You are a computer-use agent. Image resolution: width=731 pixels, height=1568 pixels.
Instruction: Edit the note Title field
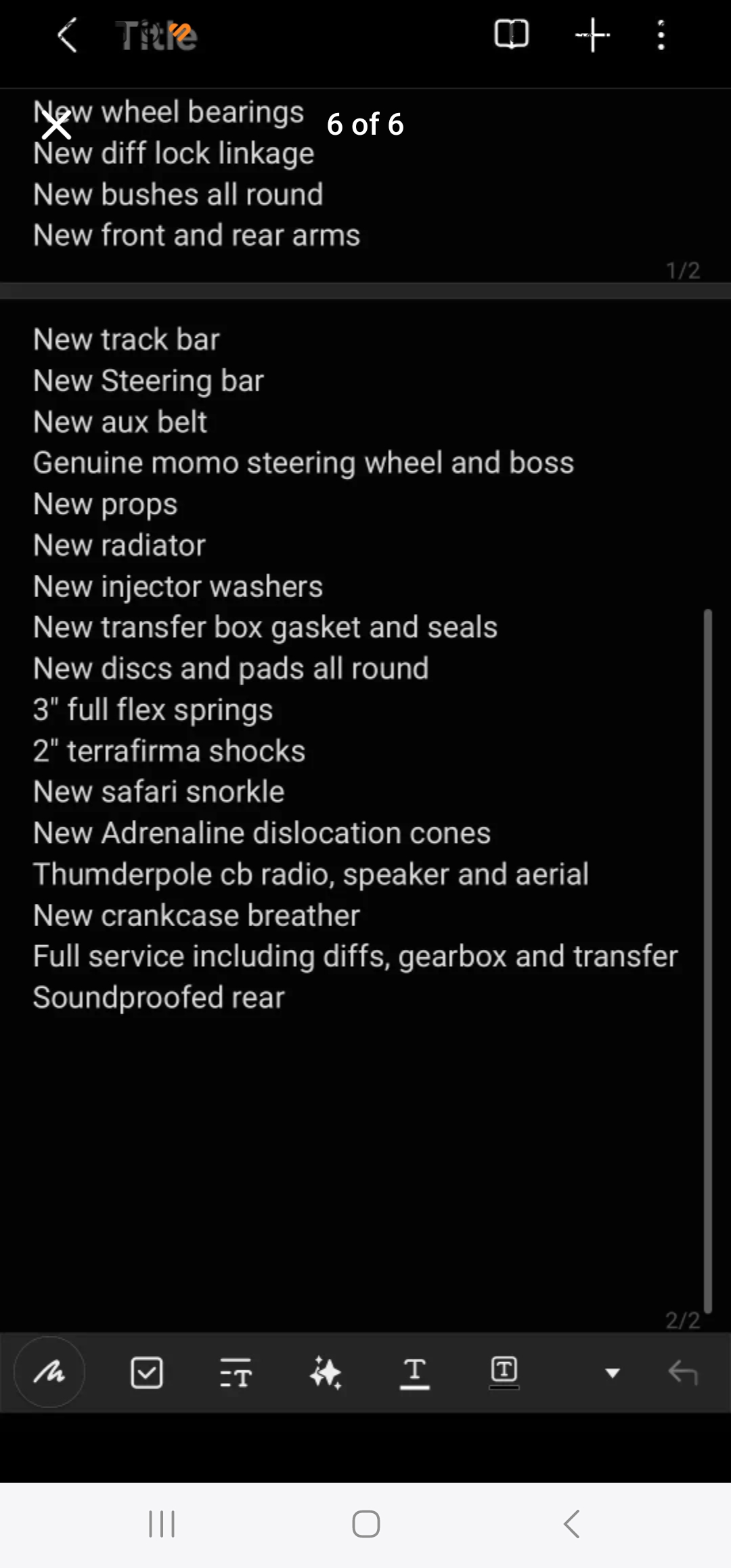pos(156,36)
